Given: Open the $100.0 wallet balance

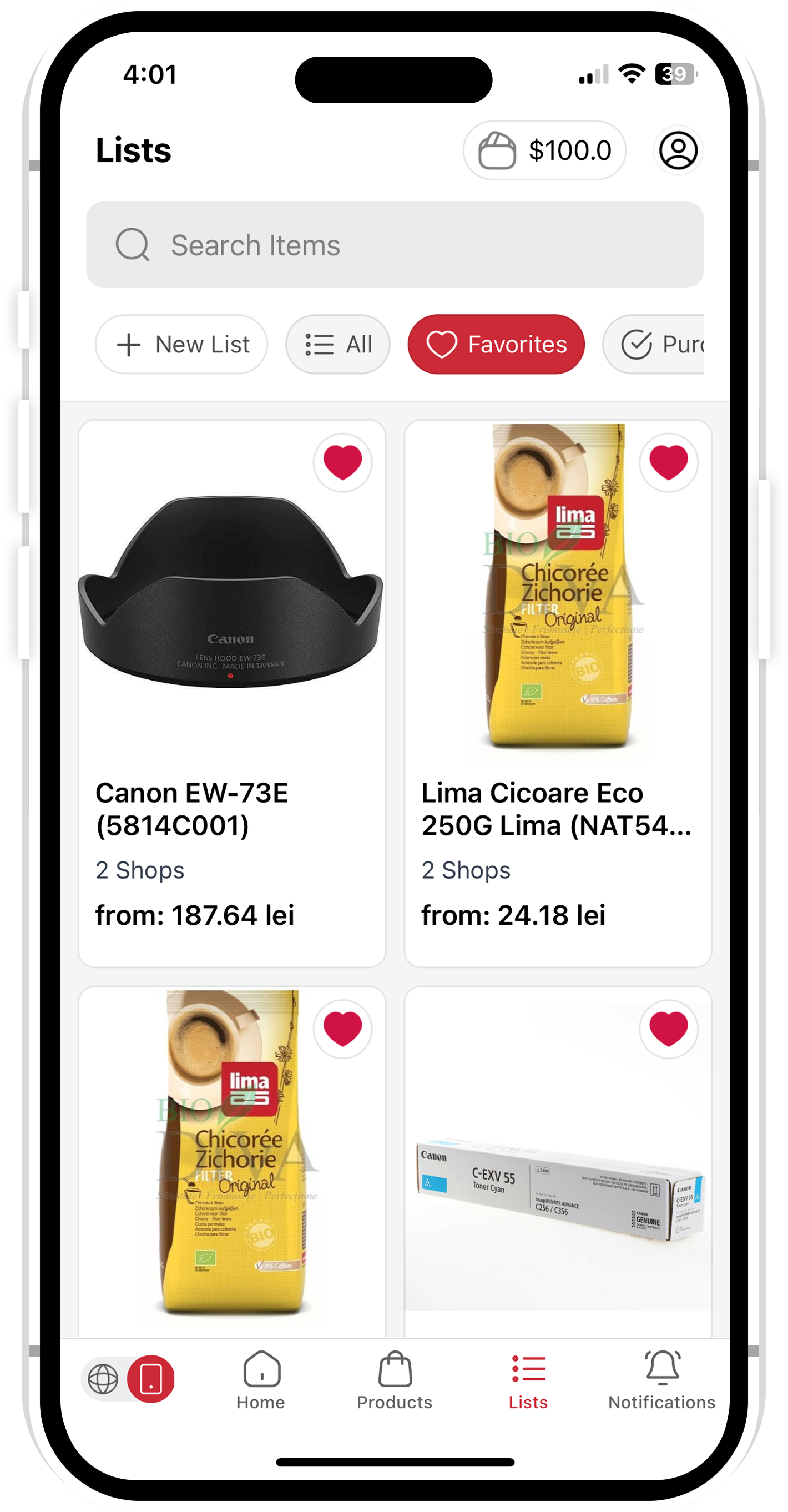Looking at the screenshot, I should coord(544,150).
